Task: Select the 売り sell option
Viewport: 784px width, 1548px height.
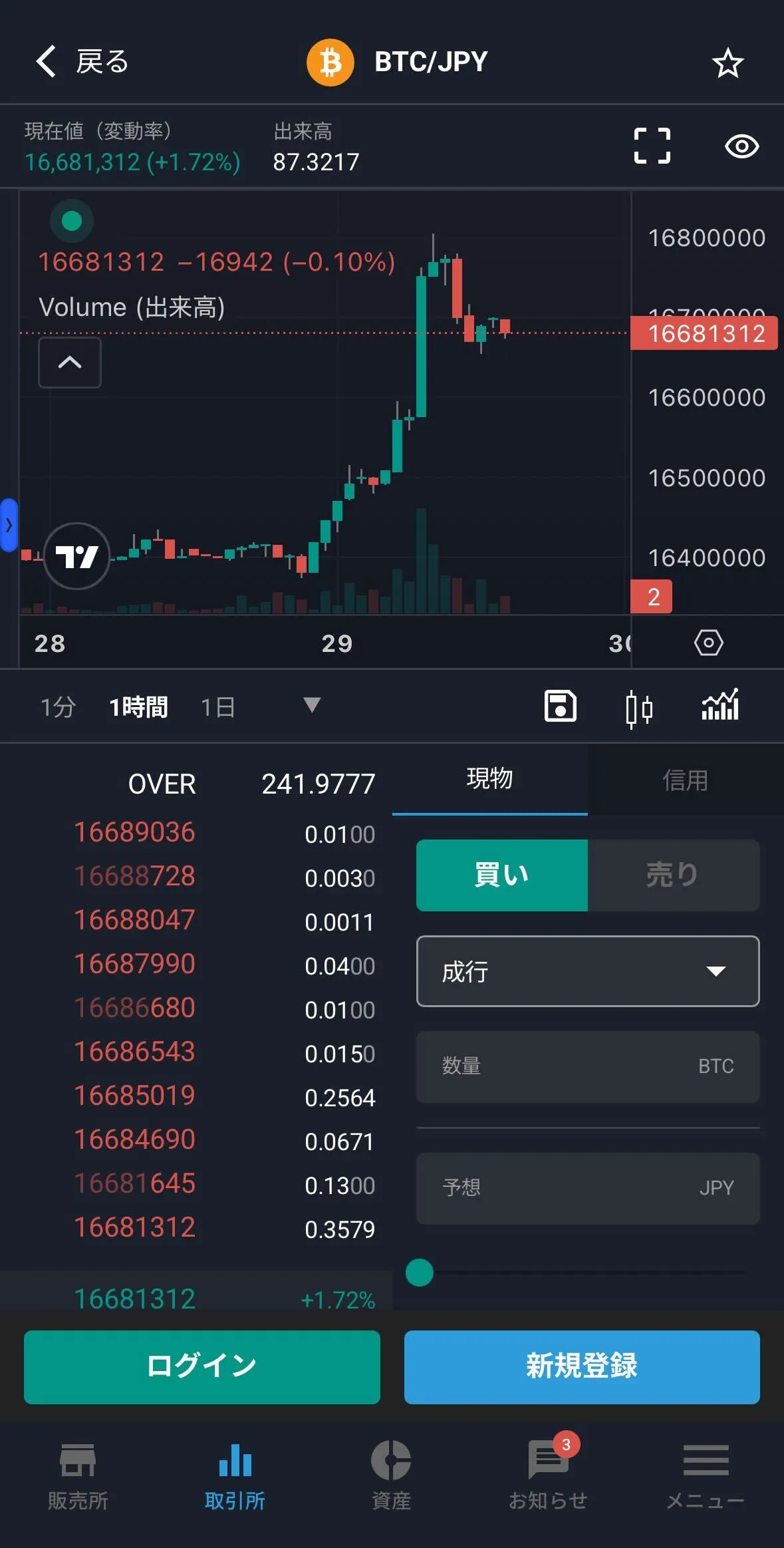Action: click(x=673, y=875)
